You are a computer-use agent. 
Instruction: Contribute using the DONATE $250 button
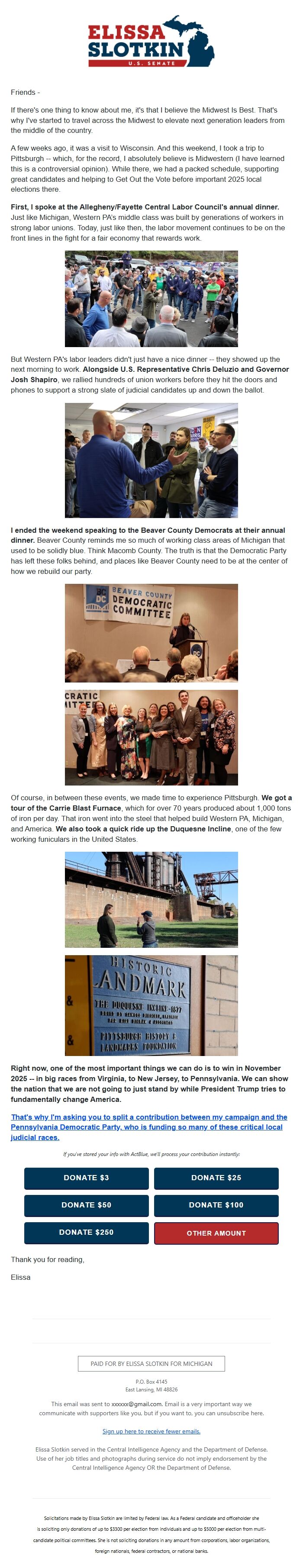87,1232
